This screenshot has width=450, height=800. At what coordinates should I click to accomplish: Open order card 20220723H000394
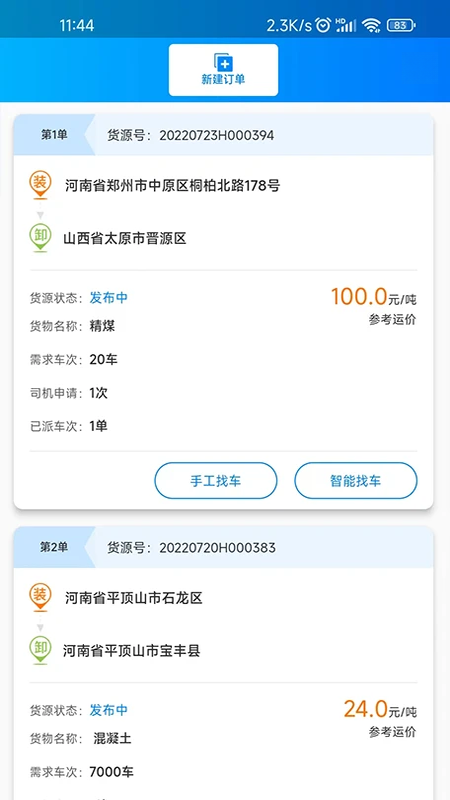point(223,311)
